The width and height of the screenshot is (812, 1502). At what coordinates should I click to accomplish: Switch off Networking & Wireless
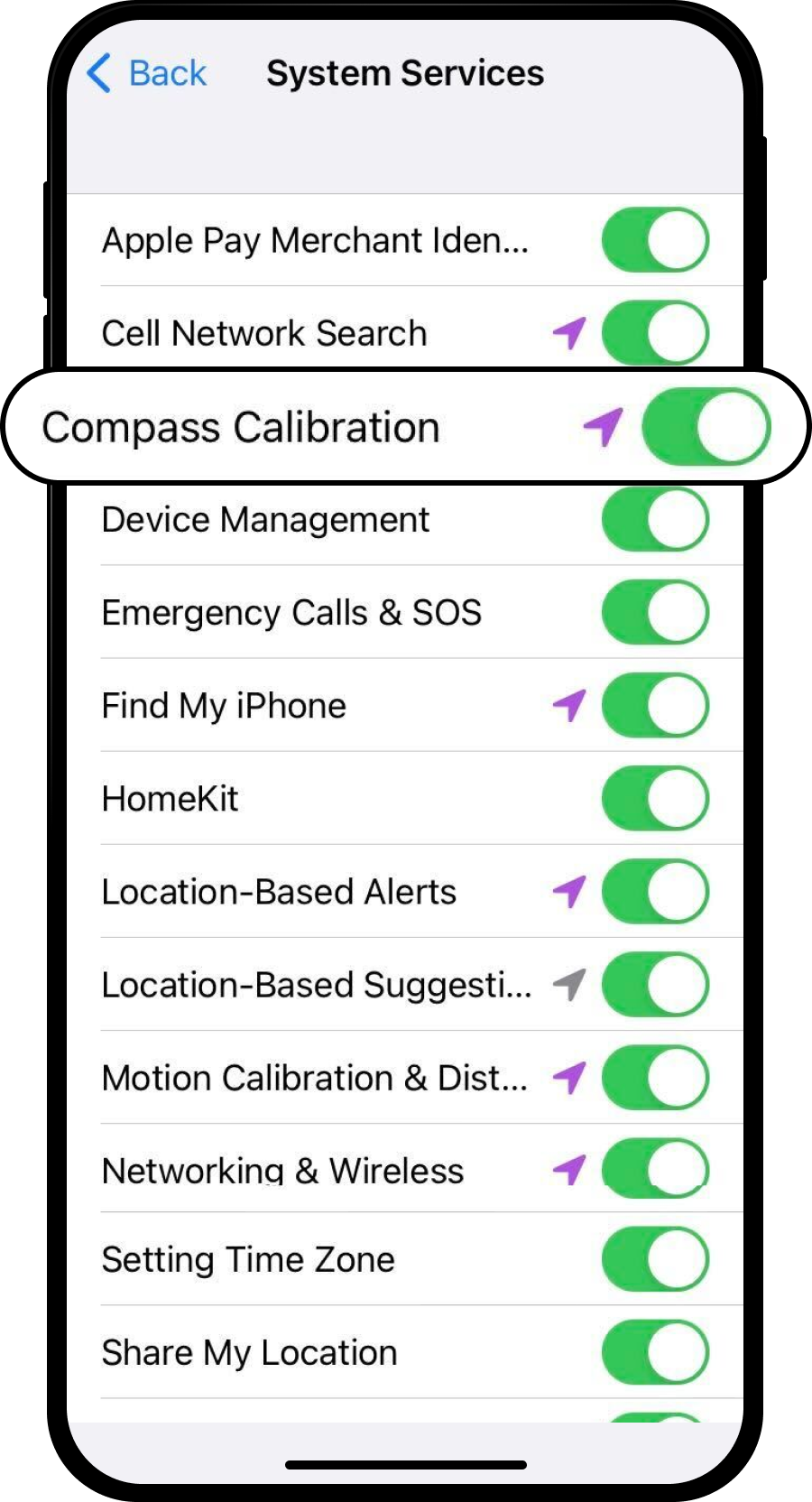tap(655, 1170)
